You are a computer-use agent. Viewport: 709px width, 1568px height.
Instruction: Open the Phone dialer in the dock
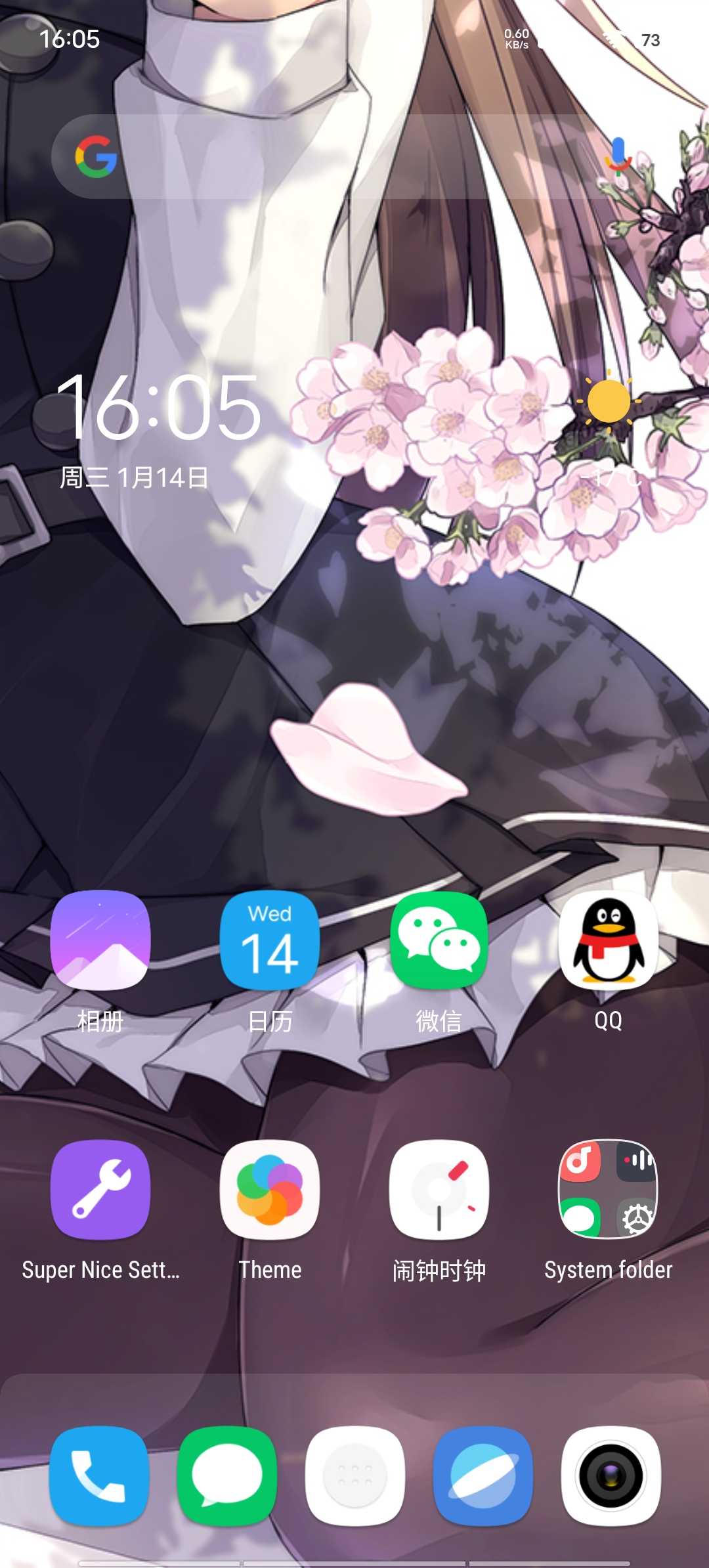[99, 1476]
